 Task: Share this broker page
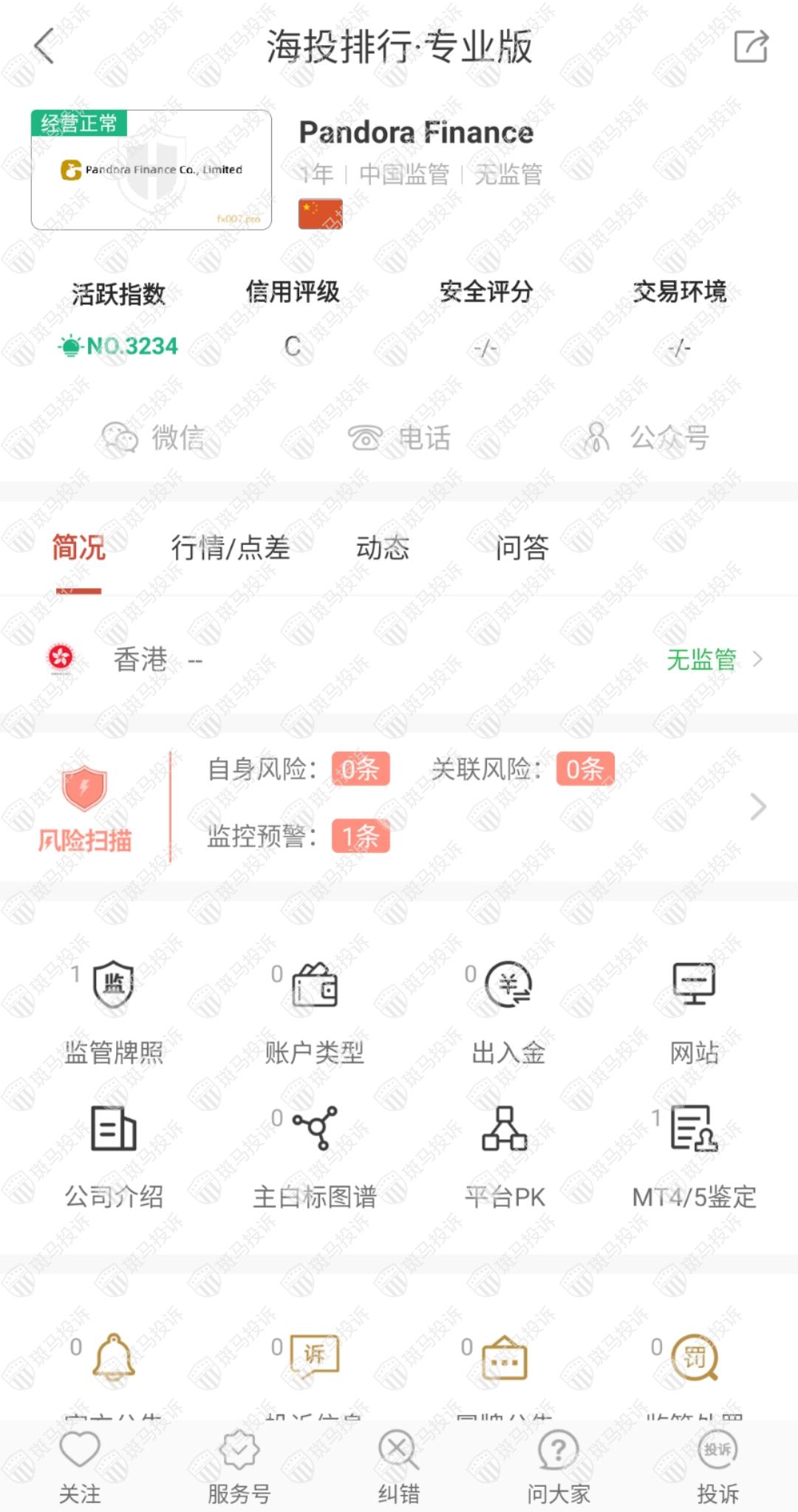point(751,47)
